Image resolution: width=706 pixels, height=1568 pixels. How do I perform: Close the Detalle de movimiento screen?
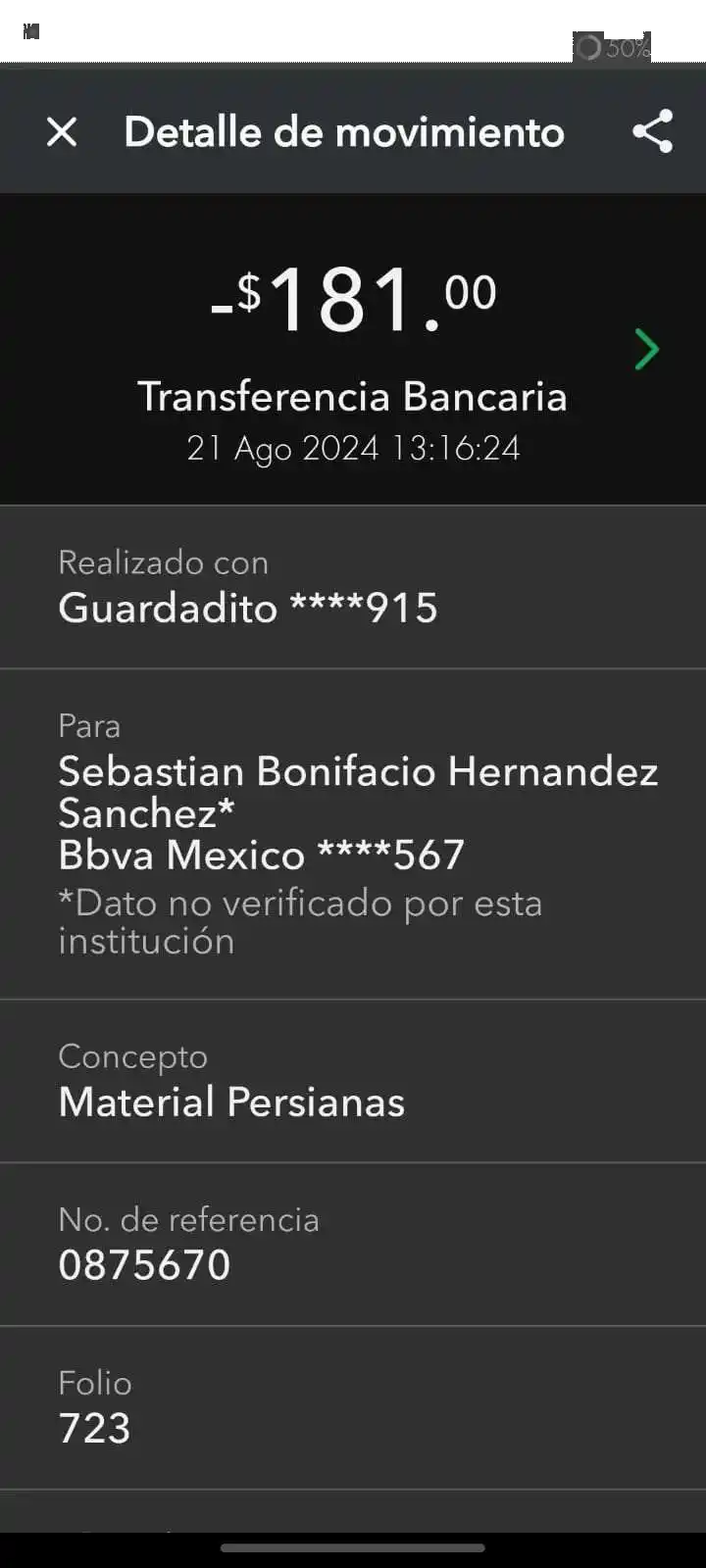tap(62, 131)
